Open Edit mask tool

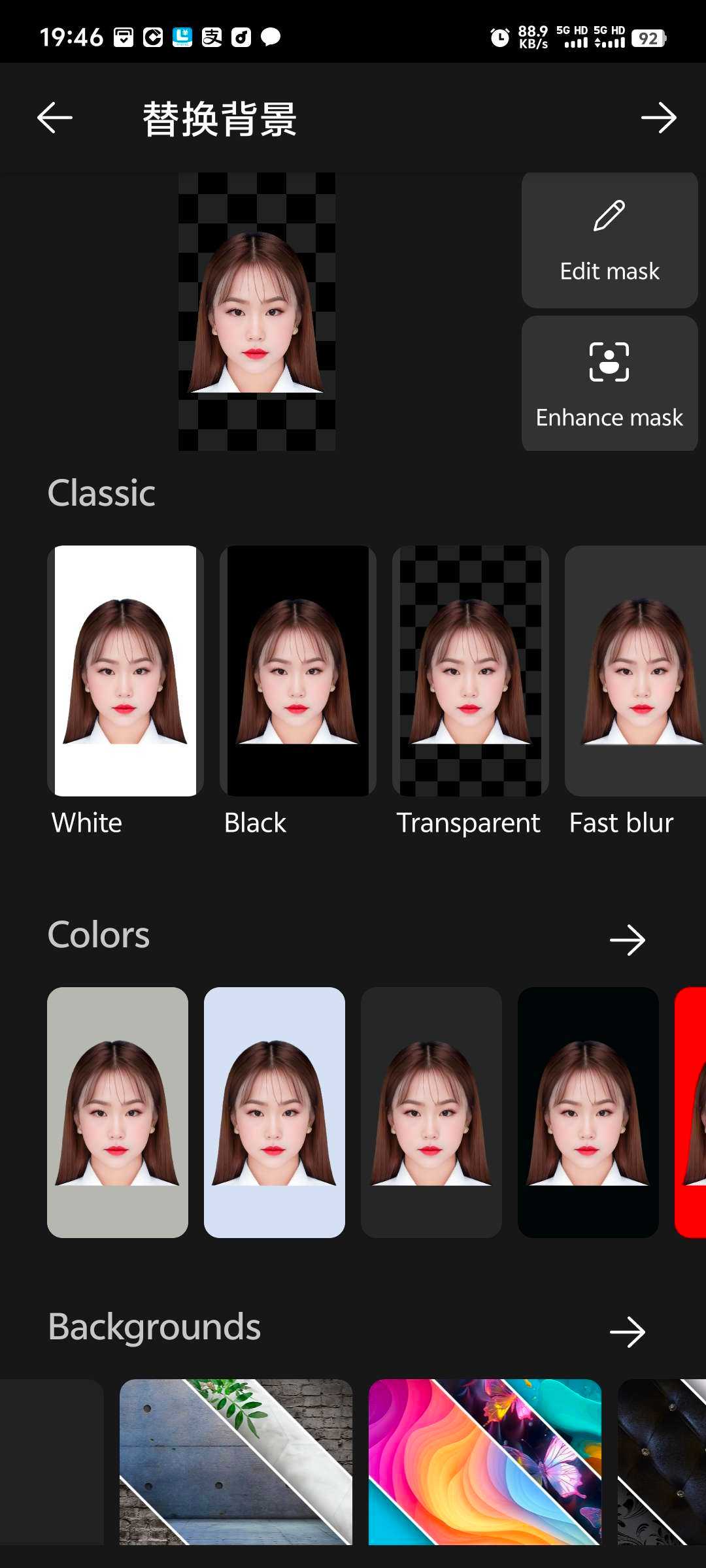pos(609,240)
